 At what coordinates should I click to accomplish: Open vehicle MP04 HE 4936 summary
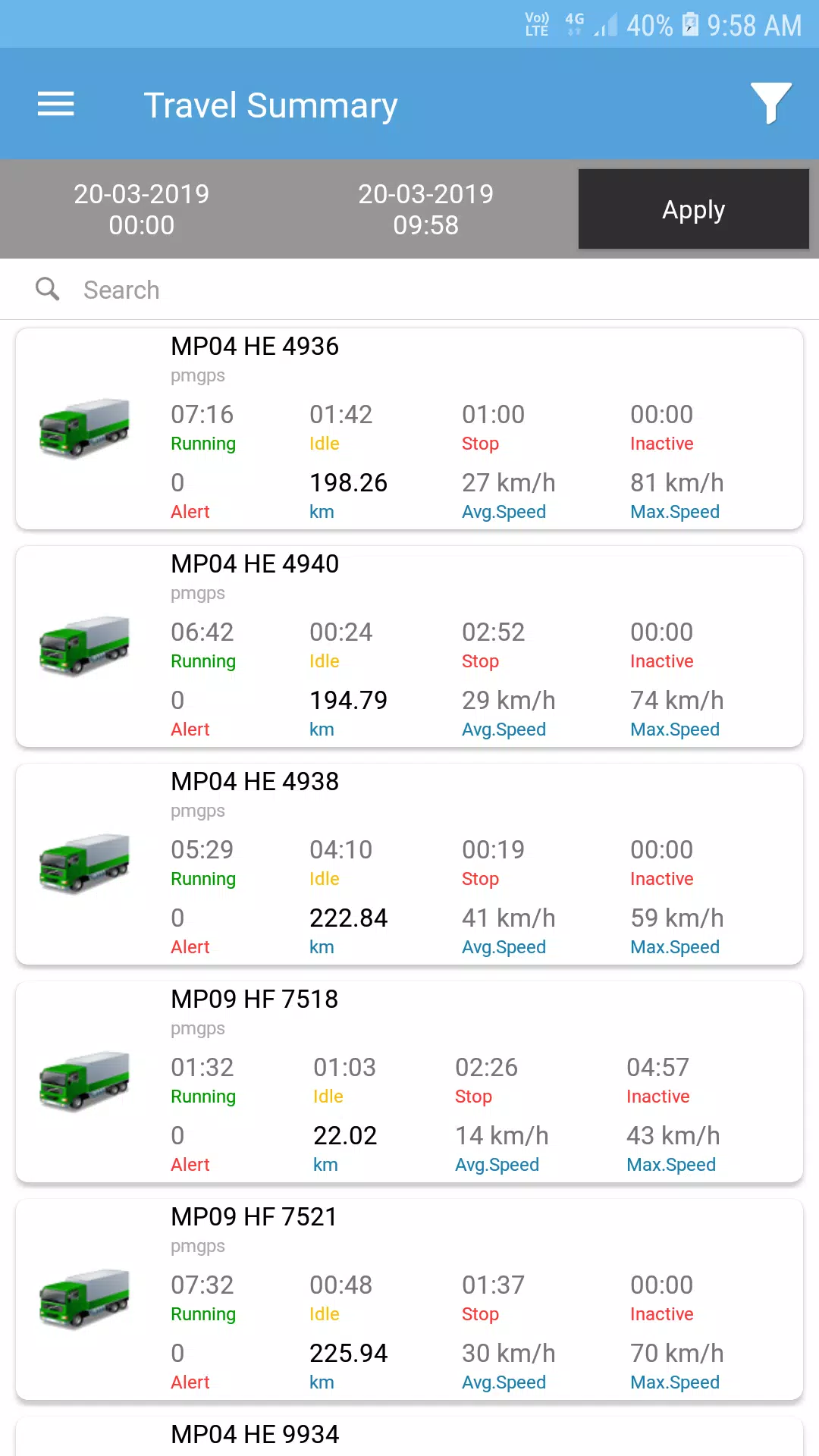[409, 429]
